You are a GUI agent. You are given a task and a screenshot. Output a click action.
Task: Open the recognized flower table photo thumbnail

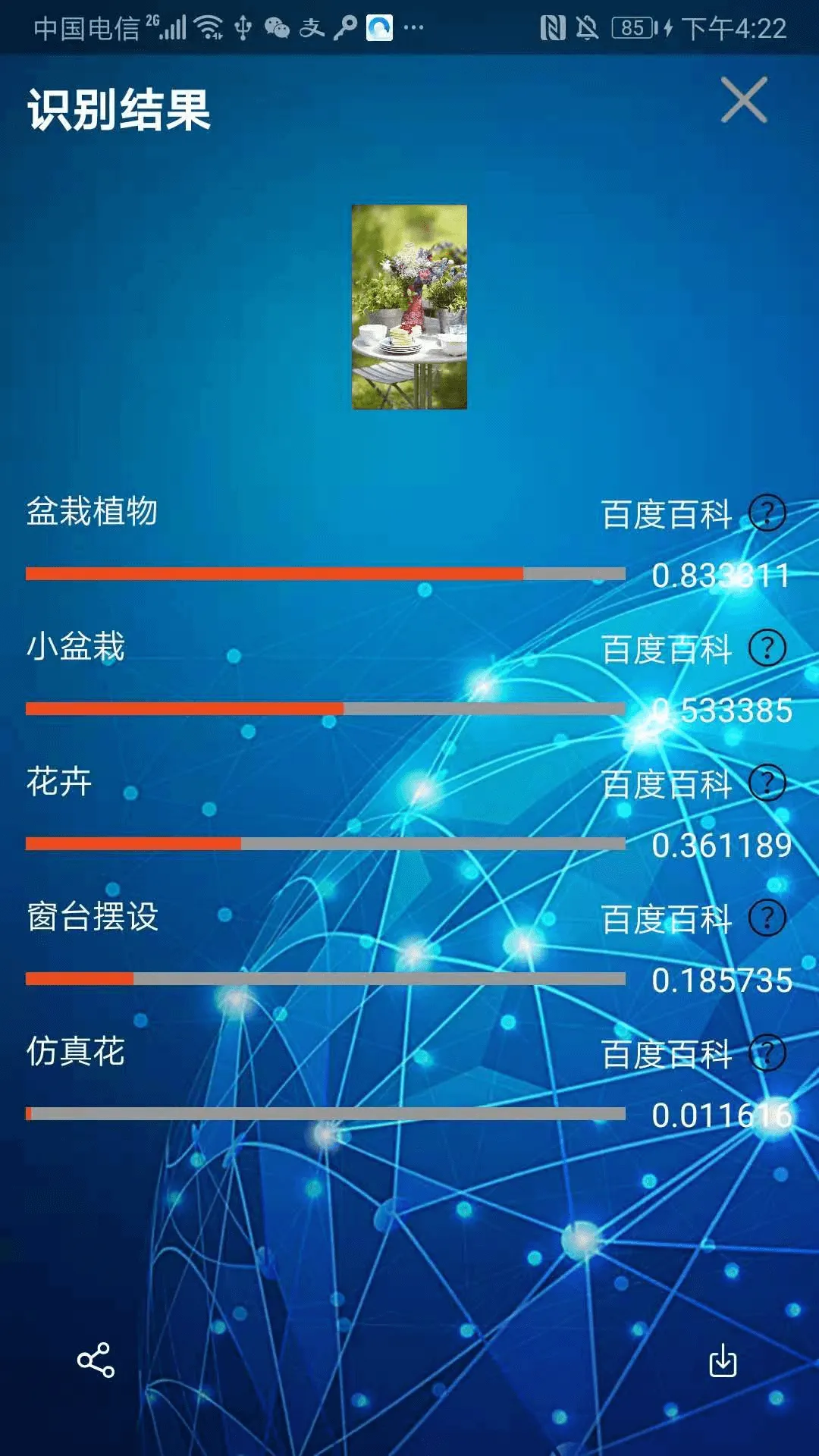click(409, 306)
